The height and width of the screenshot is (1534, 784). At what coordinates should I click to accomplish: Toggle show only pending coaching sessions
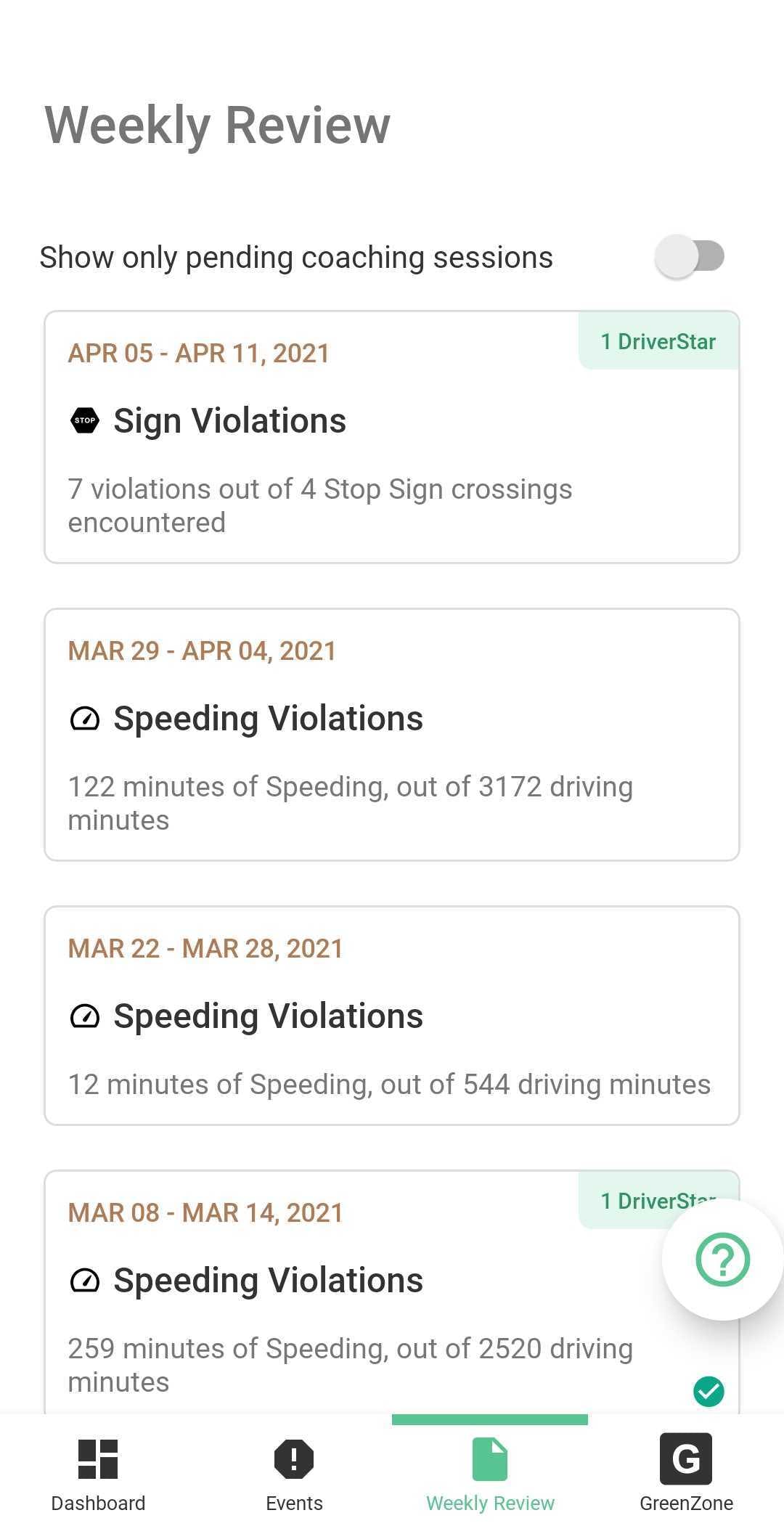click(689, 256)
